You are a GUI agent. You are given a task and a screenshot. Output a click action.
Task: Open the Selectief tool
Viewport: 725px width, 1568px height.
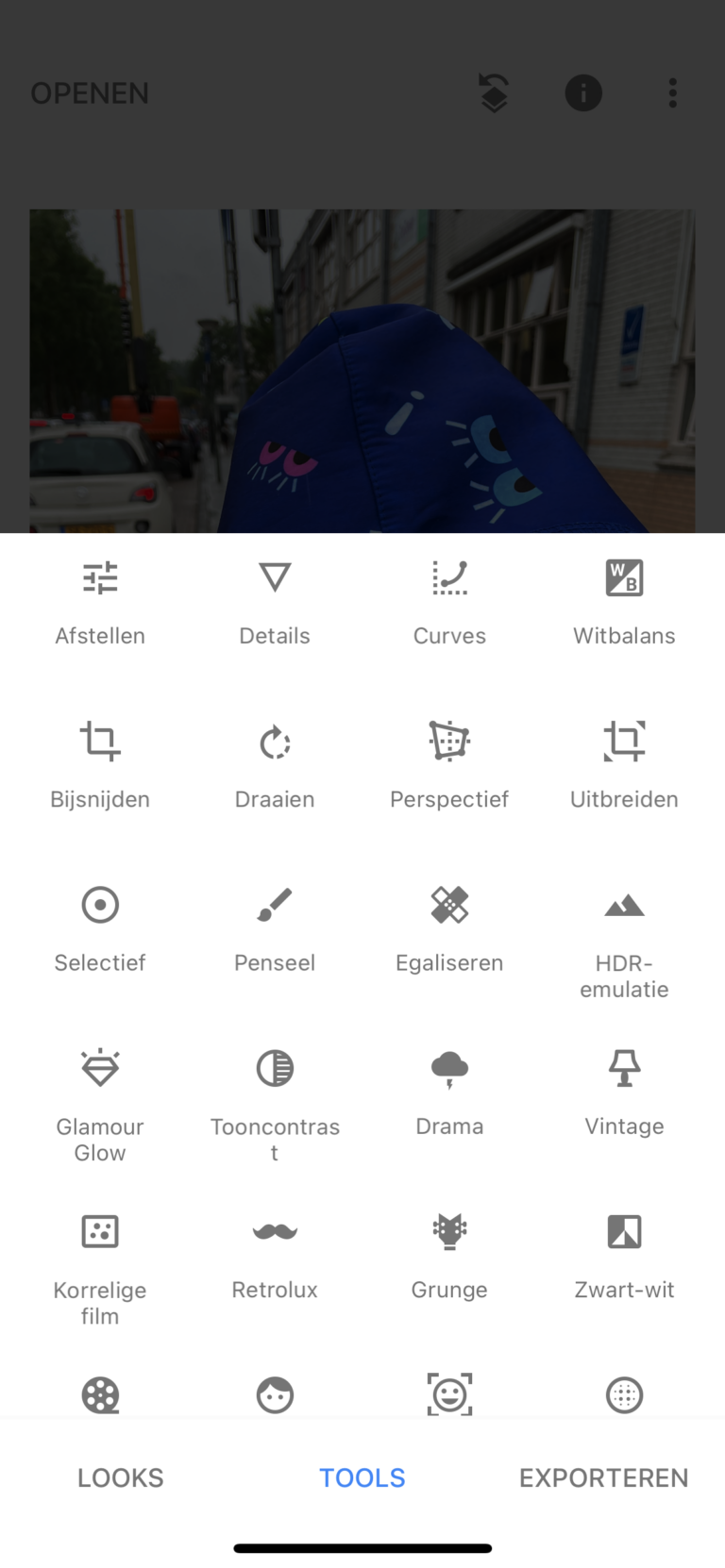(100, 928)
